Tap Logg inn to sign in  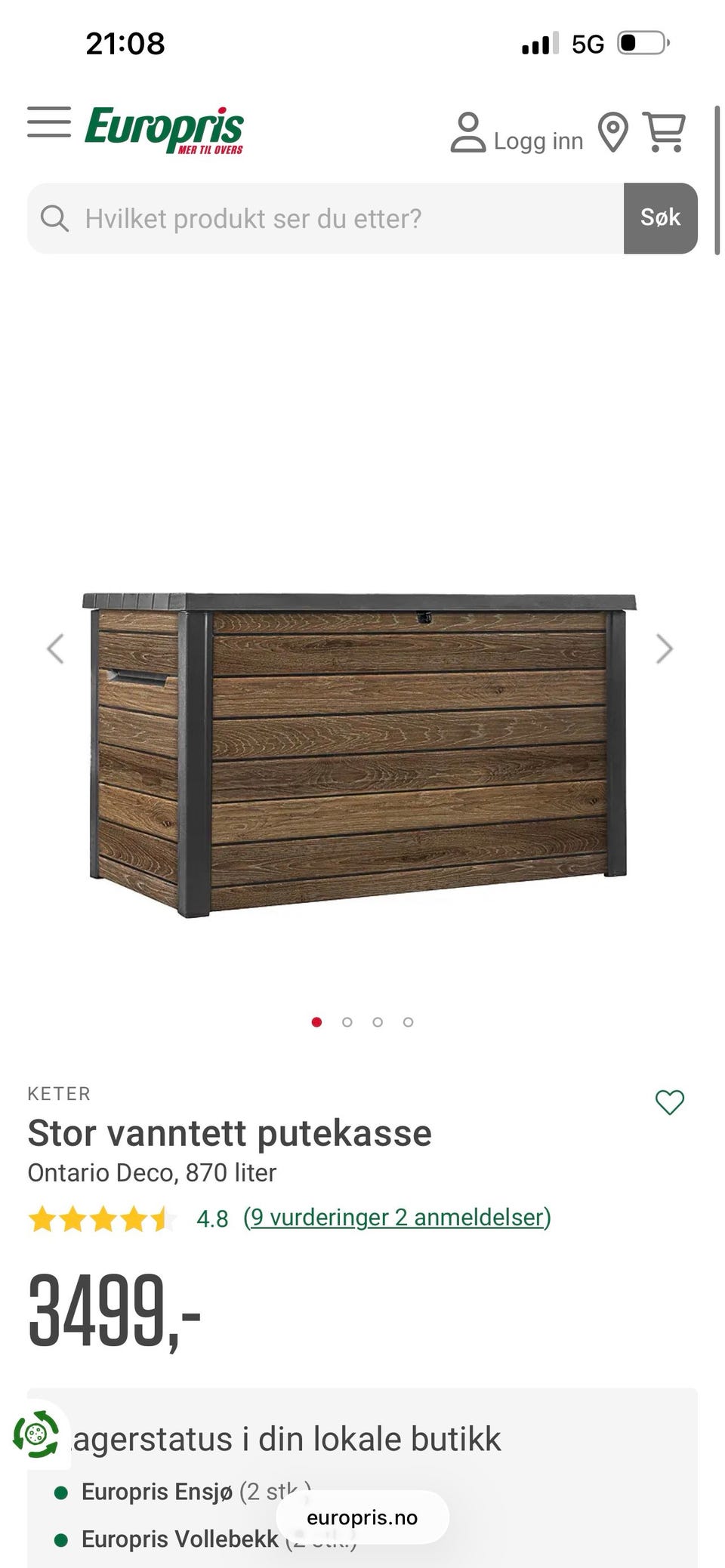point(517,134)
